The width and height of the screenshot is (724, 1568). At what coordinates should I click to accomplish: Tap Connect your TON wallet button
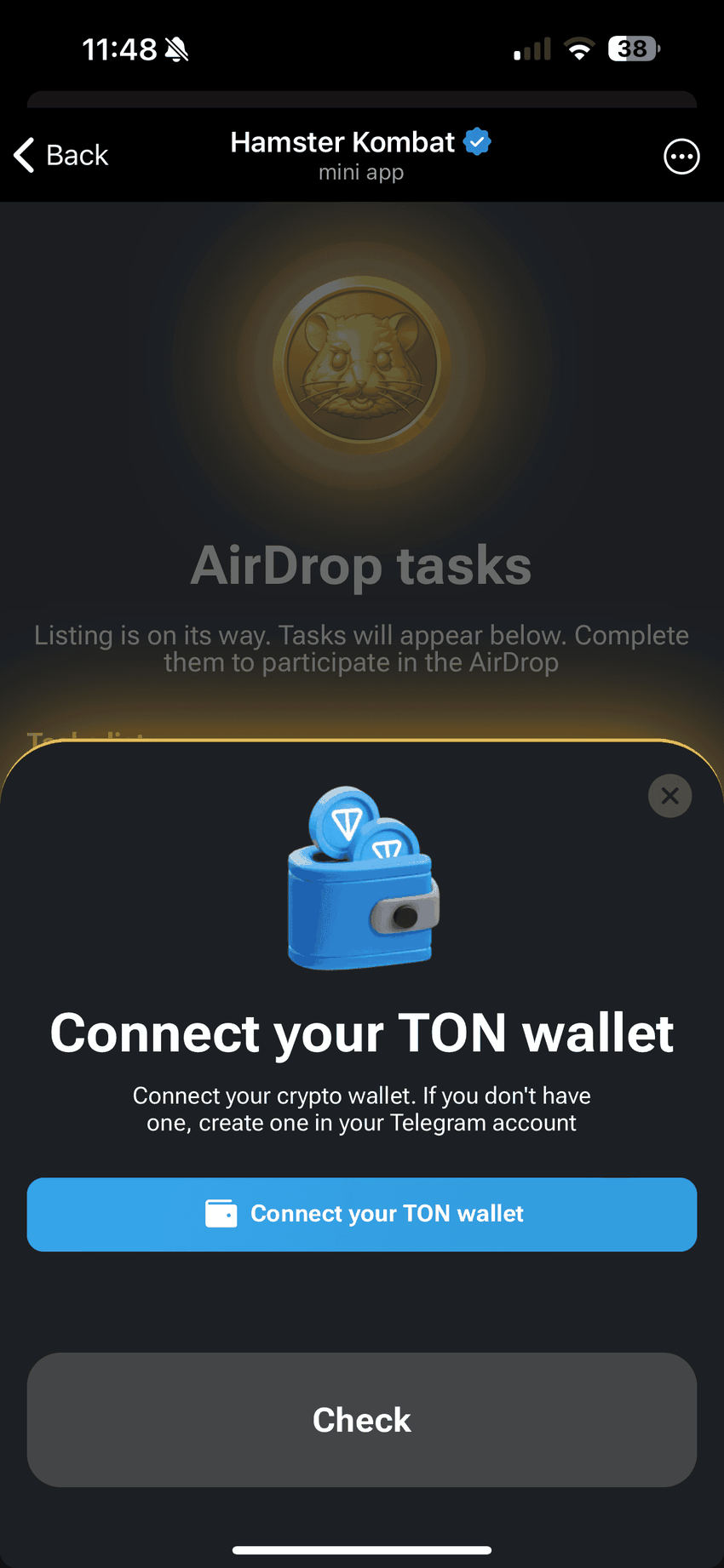[x=362, y=1214]
